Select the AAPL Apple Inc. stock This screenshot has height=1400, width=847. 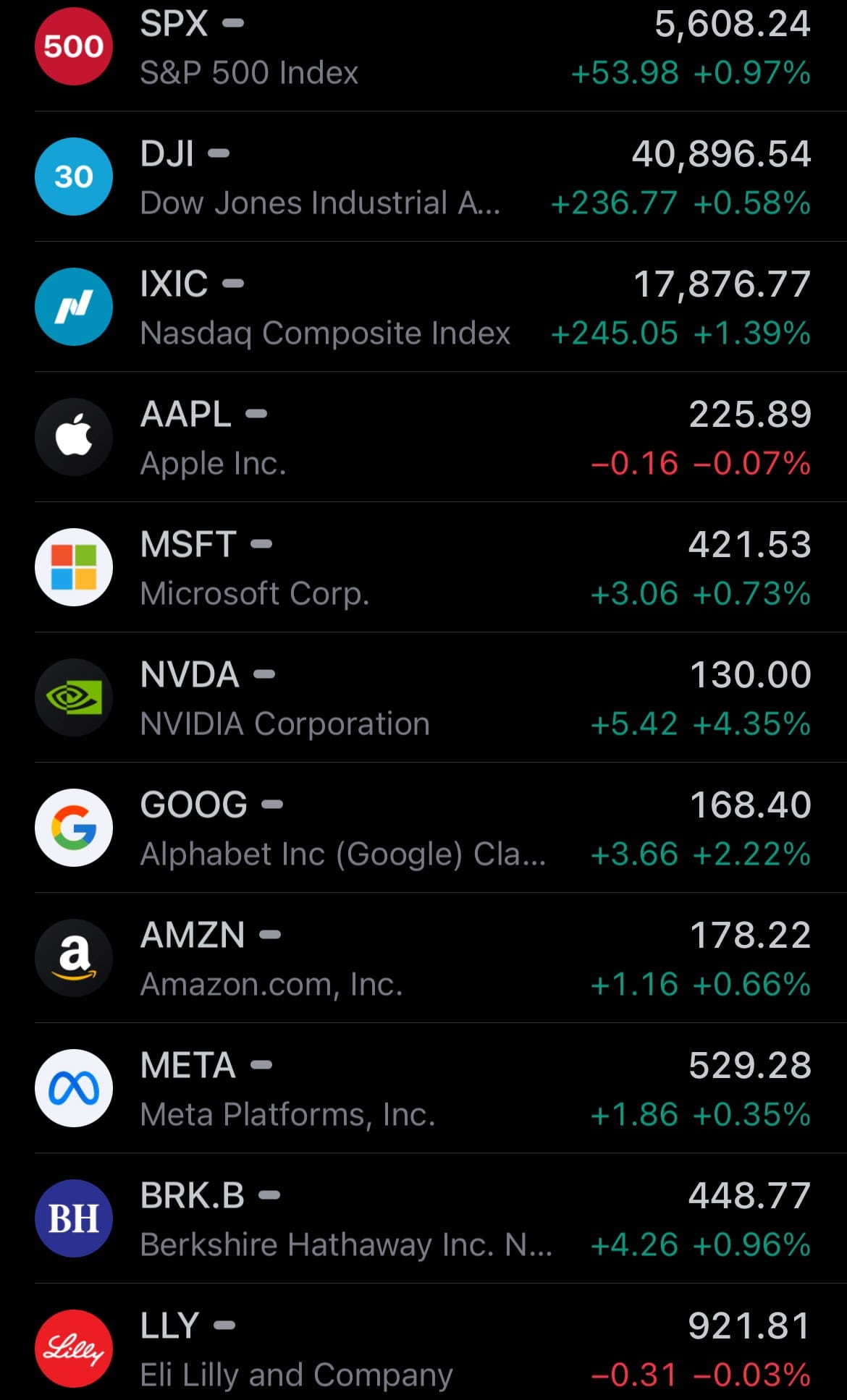423,438
